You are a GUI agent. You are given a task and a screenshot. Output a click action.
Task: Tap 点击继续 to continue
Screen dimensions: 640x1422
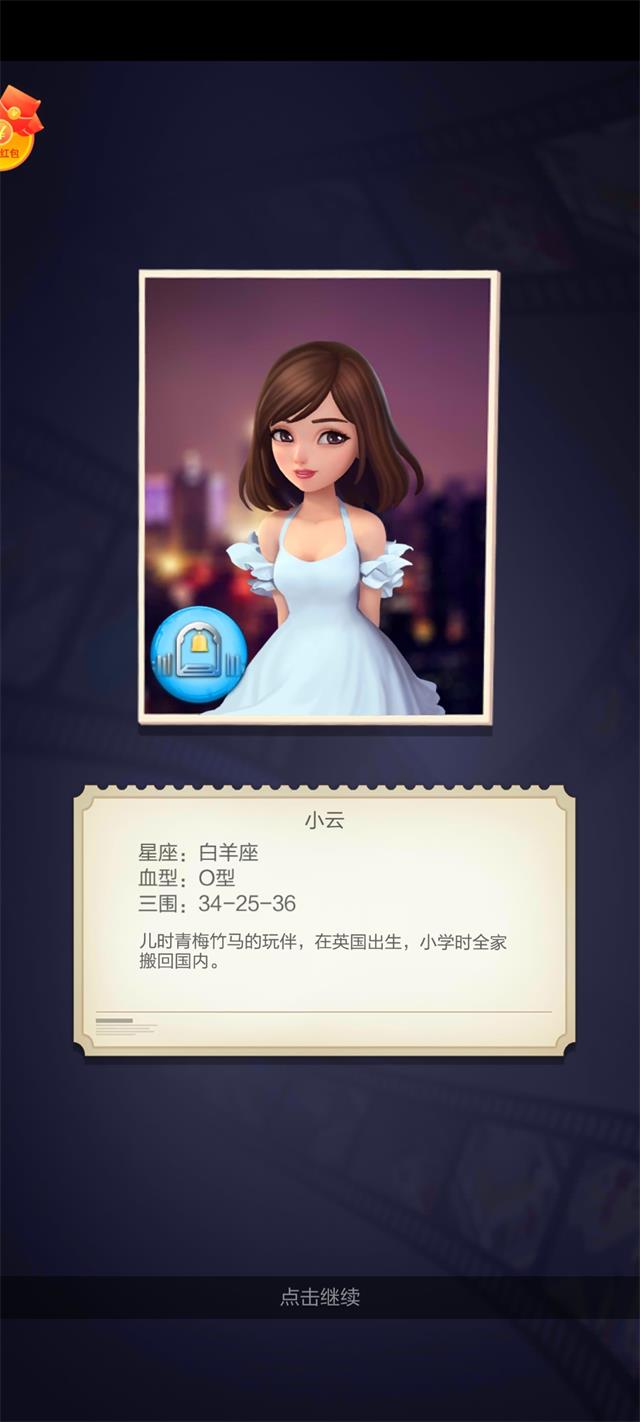point(320,1297)
